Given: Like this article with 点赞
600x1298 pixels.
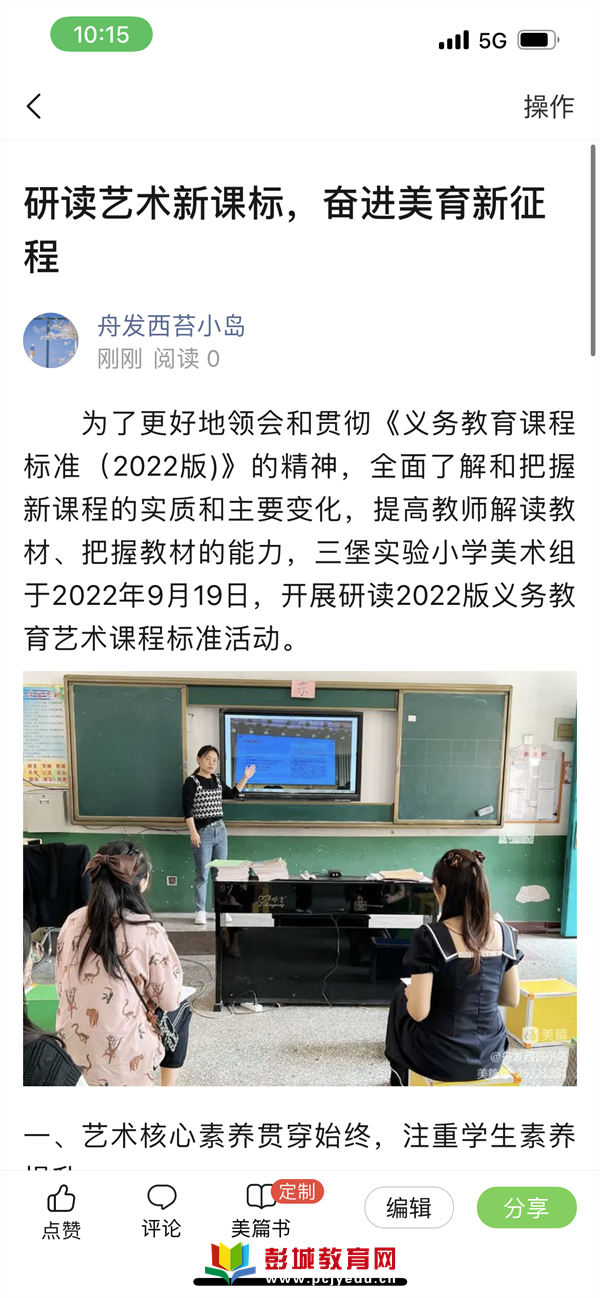Looking at the screenshot, I should 61,1212.
